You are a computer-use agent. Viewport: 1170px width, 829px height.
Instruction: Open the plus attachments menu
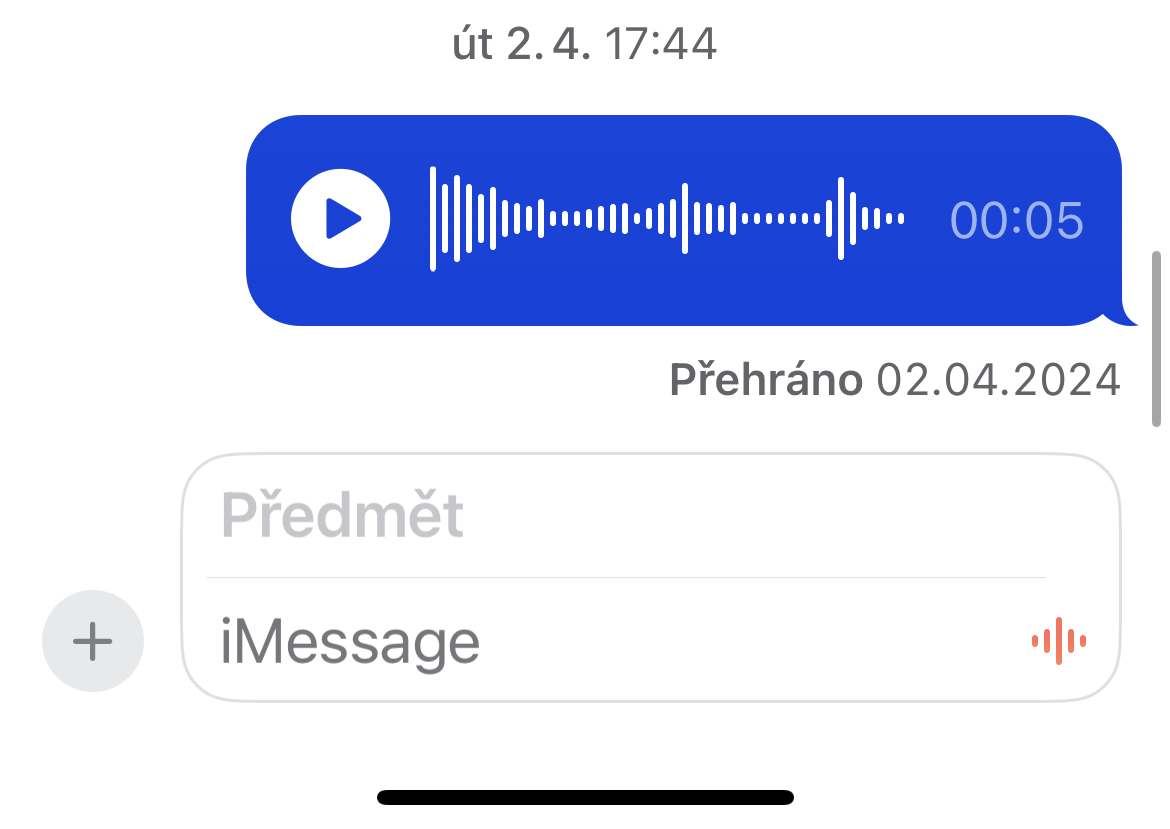point(93,641)
